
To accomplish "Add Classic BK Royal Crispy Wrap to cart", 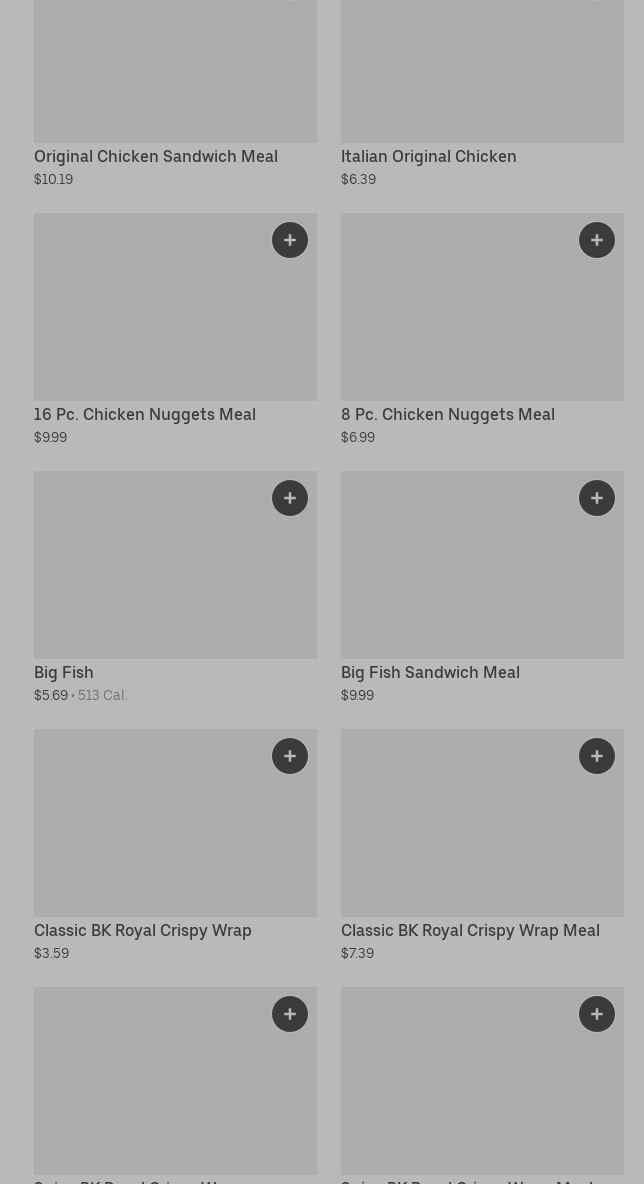I will 290,756.
